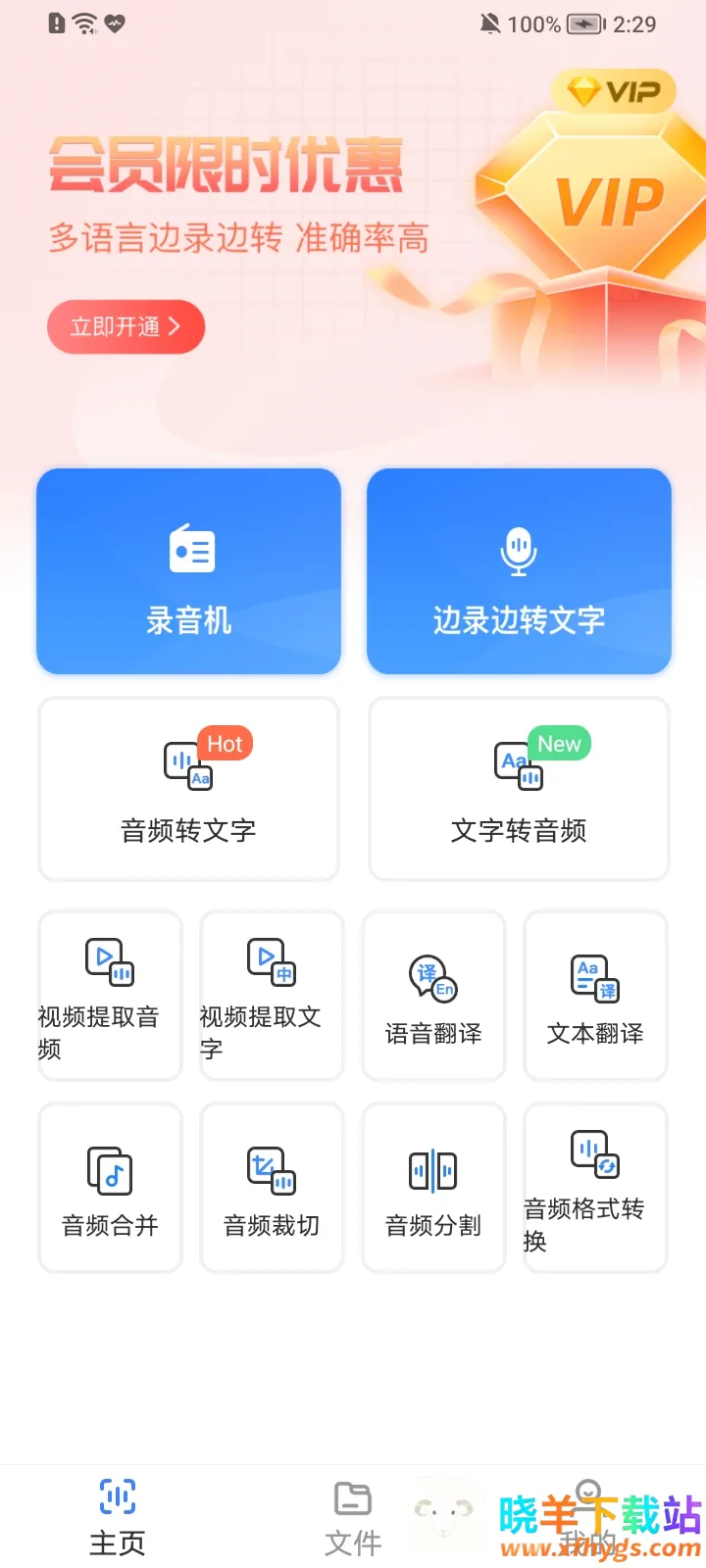Choose the 音频裁切 trim tool
The height and width of the screenshot is (1568, 706).
tap(272, 1188)
